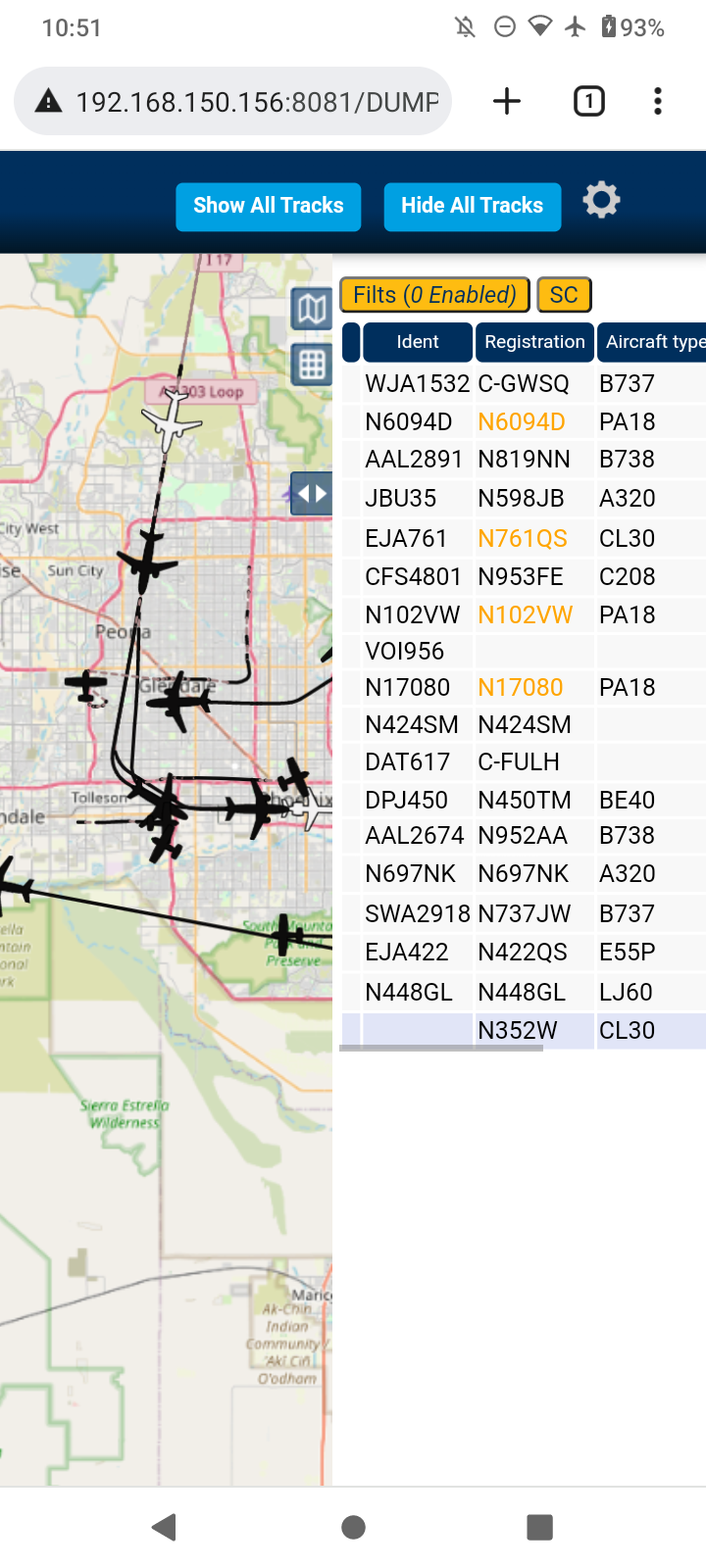This screenshot has height=1568, width=706.
Task: Tap Show All Tracks button
Action: coord(269,207)
